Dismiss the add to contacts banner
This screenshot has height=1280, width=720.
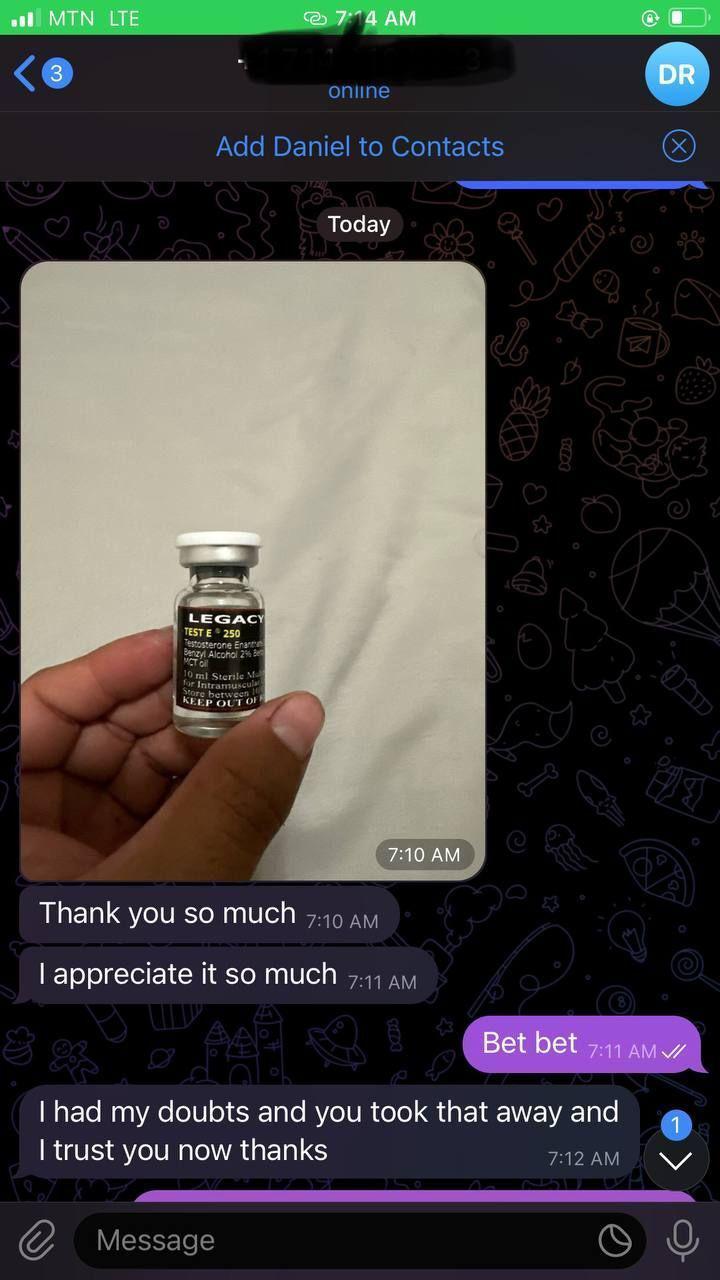[x=679, y=146]
